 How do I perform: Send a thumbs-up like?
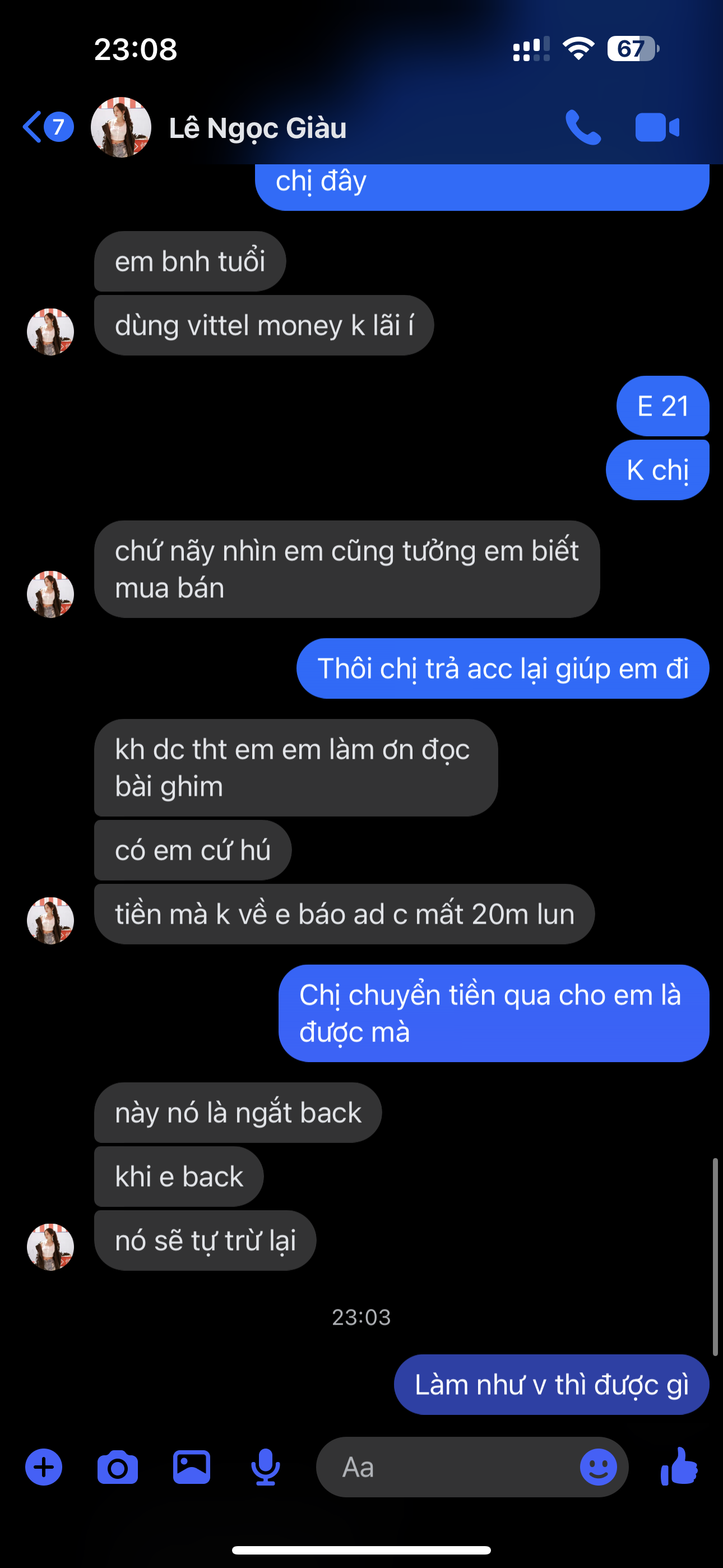pos(679,1468)
